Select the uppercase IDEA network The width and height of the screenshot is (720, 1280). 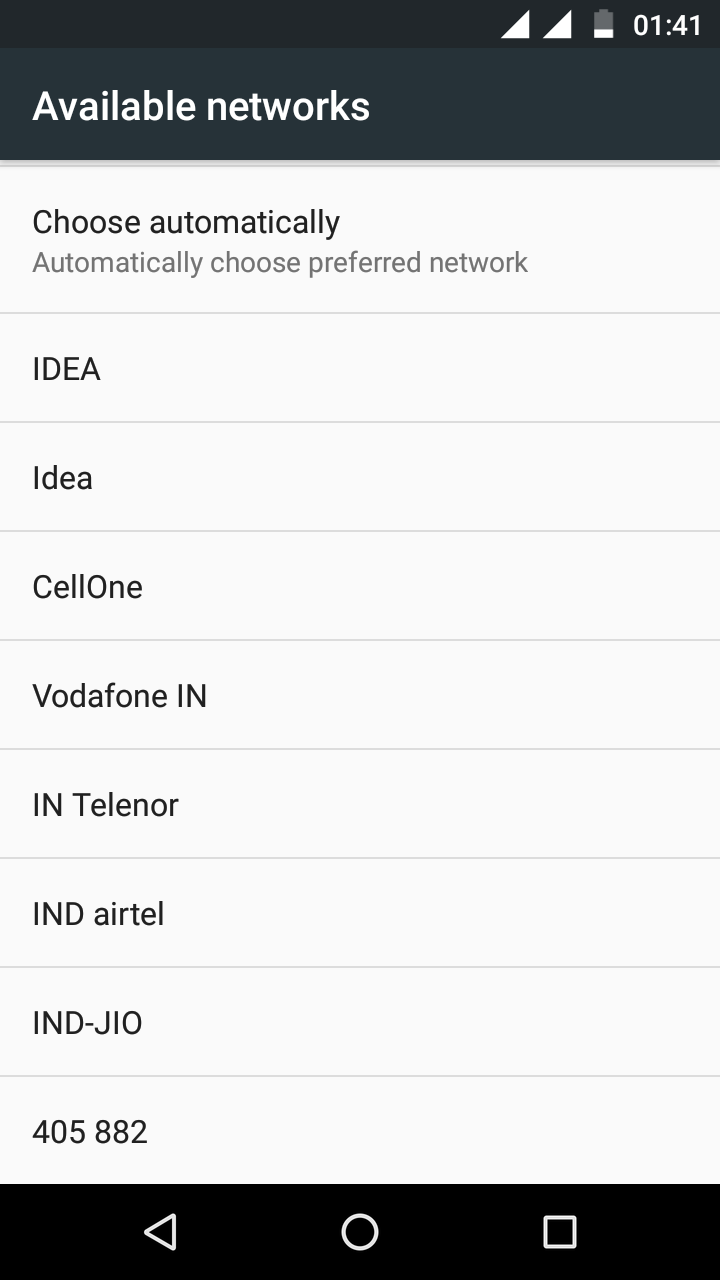point(360,368)
